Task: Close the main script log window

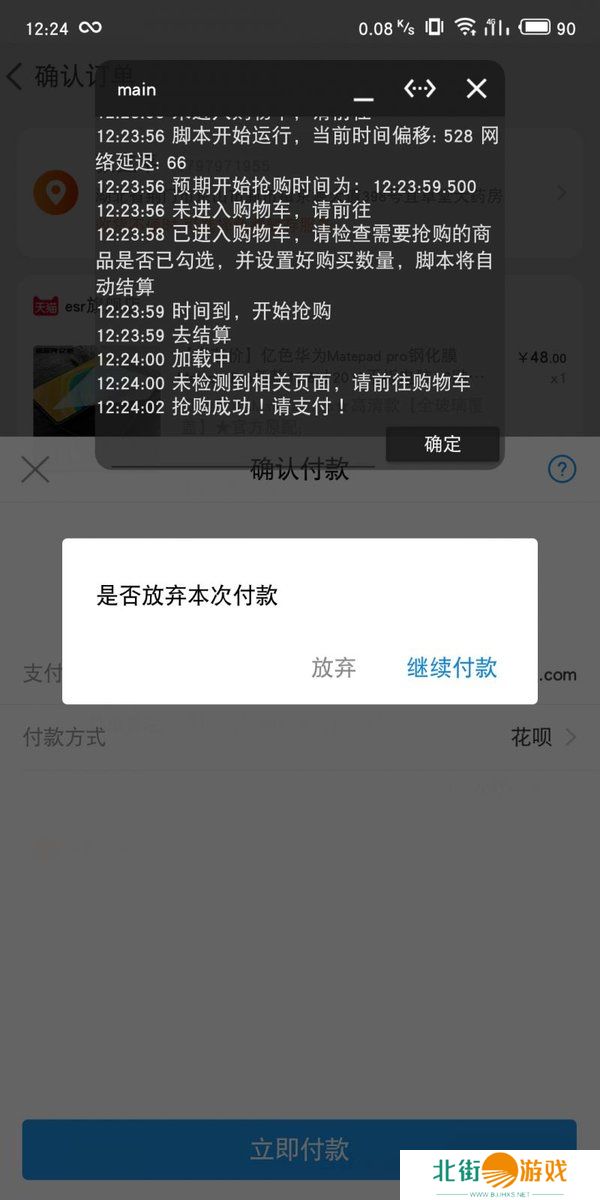Action: coord(477,89)
